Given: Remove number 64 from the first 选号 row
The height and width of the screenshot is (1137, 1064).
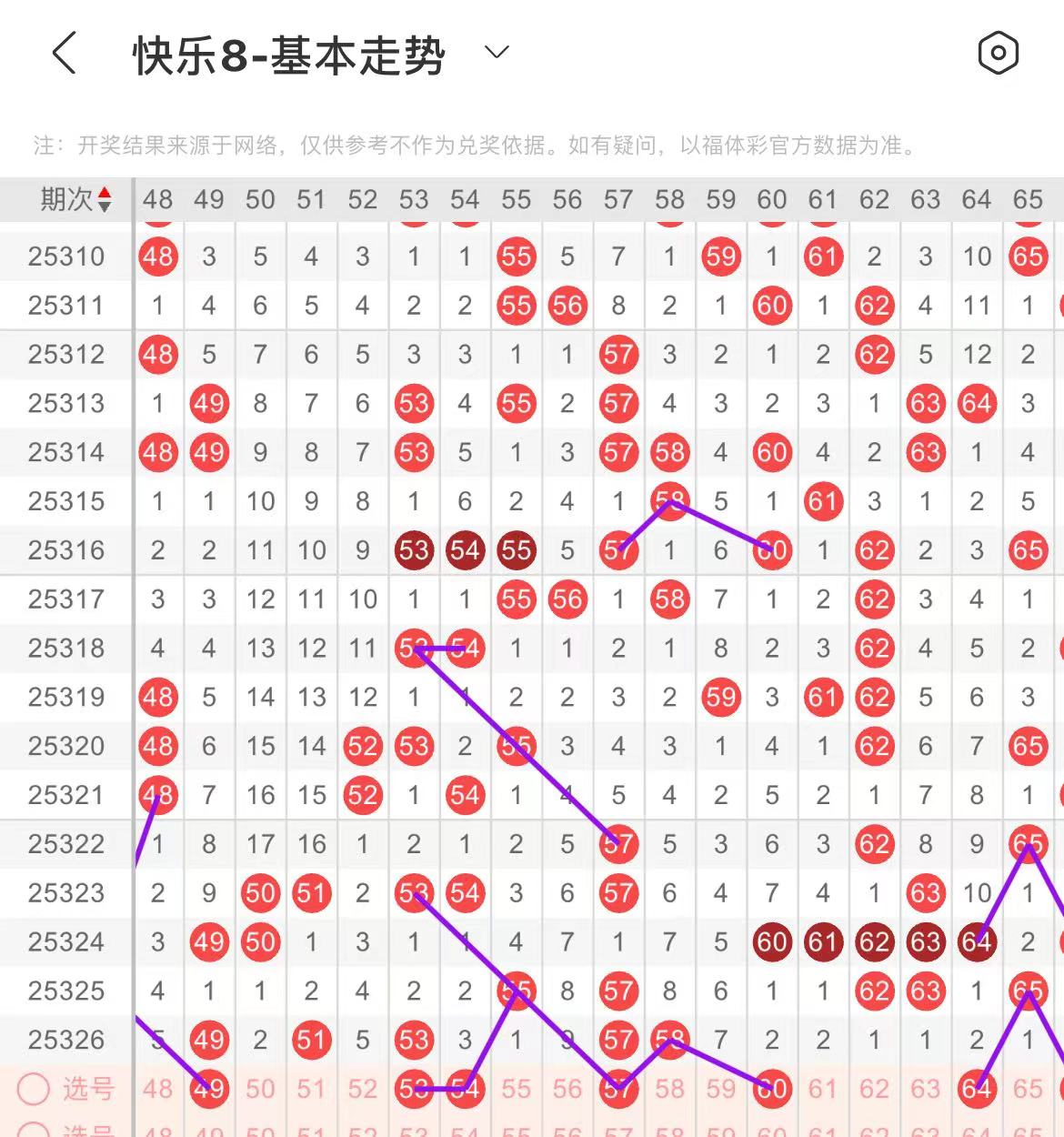Looking at the screenshot, I should [977, 1089].
